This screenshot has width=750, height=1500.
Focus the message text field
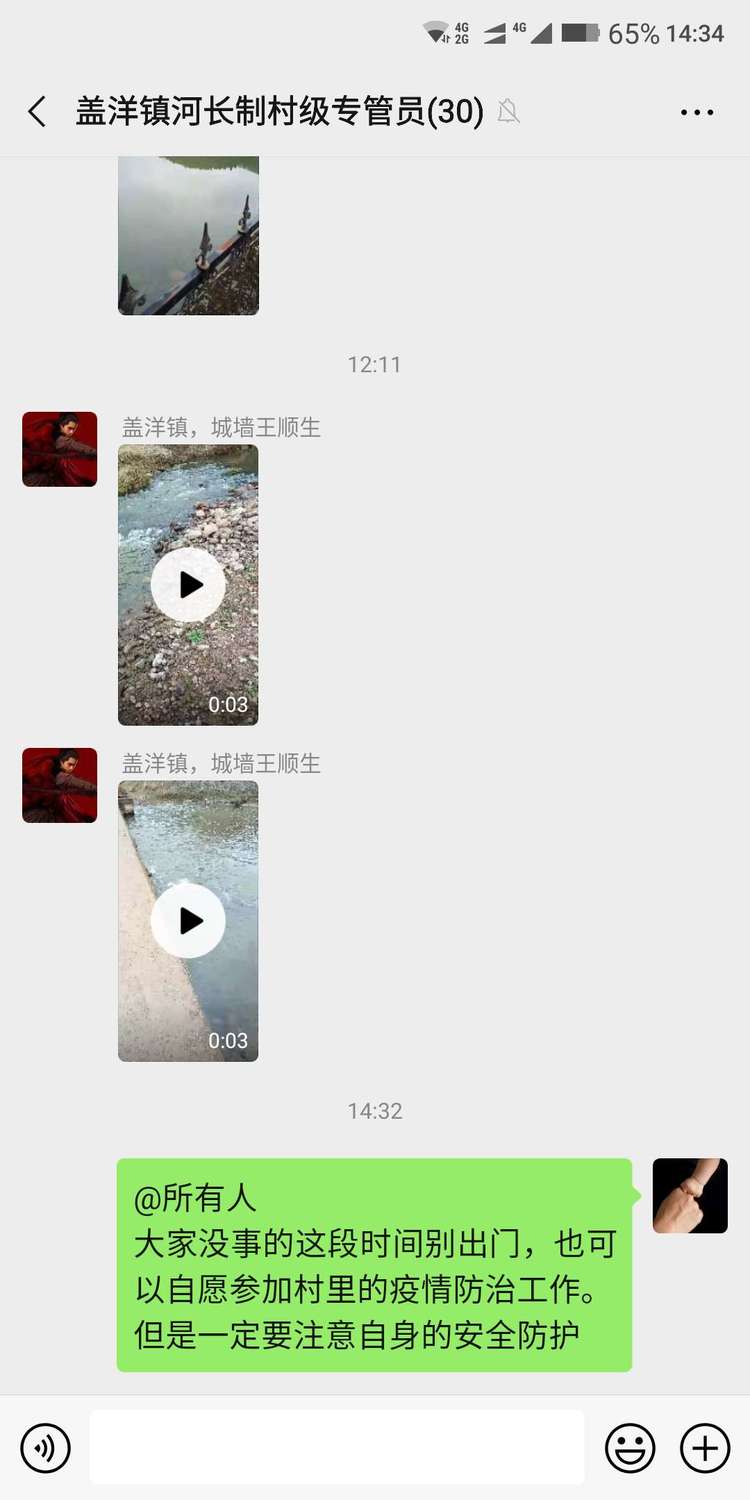pyautogui.click(x=337, y=1447)
